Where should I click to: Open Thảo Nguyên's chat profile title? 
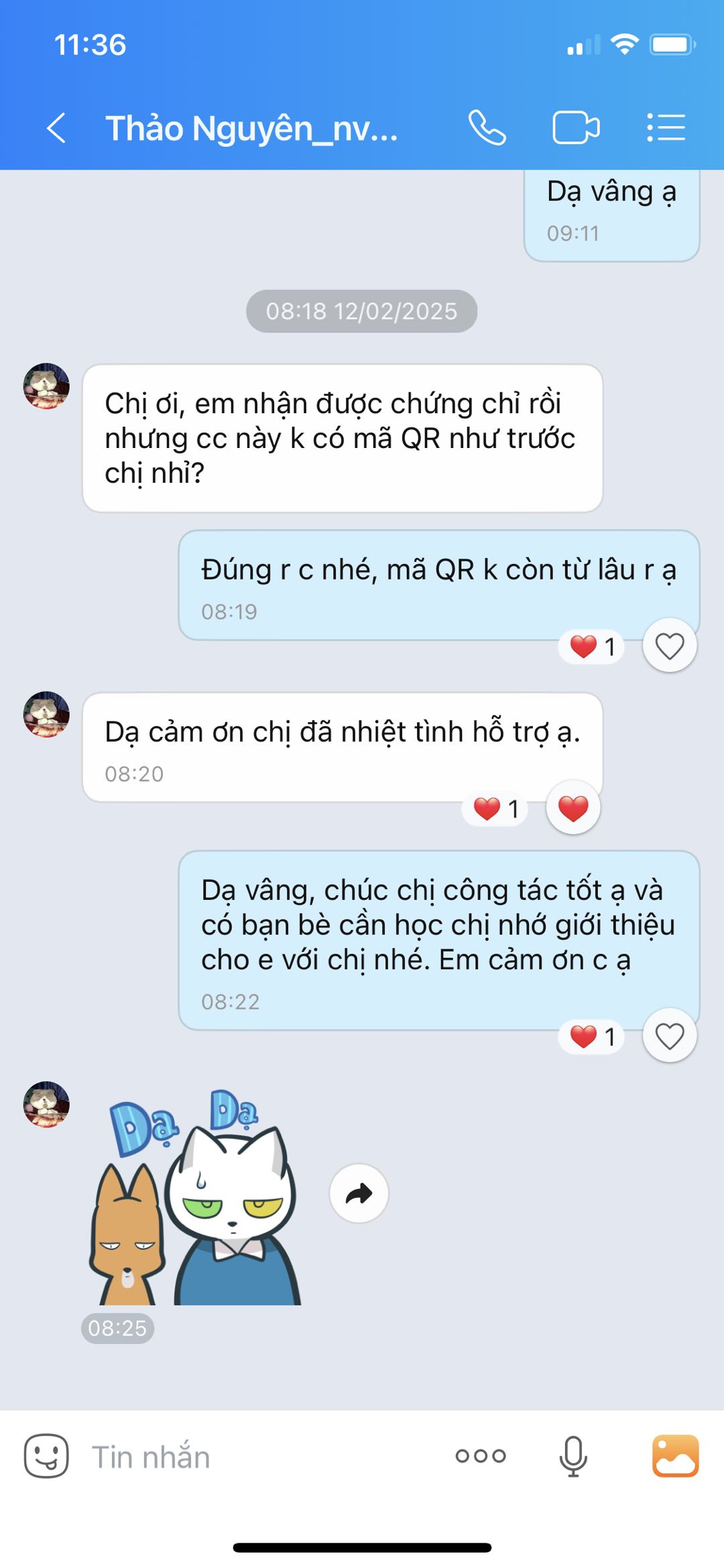click(251, 129)
